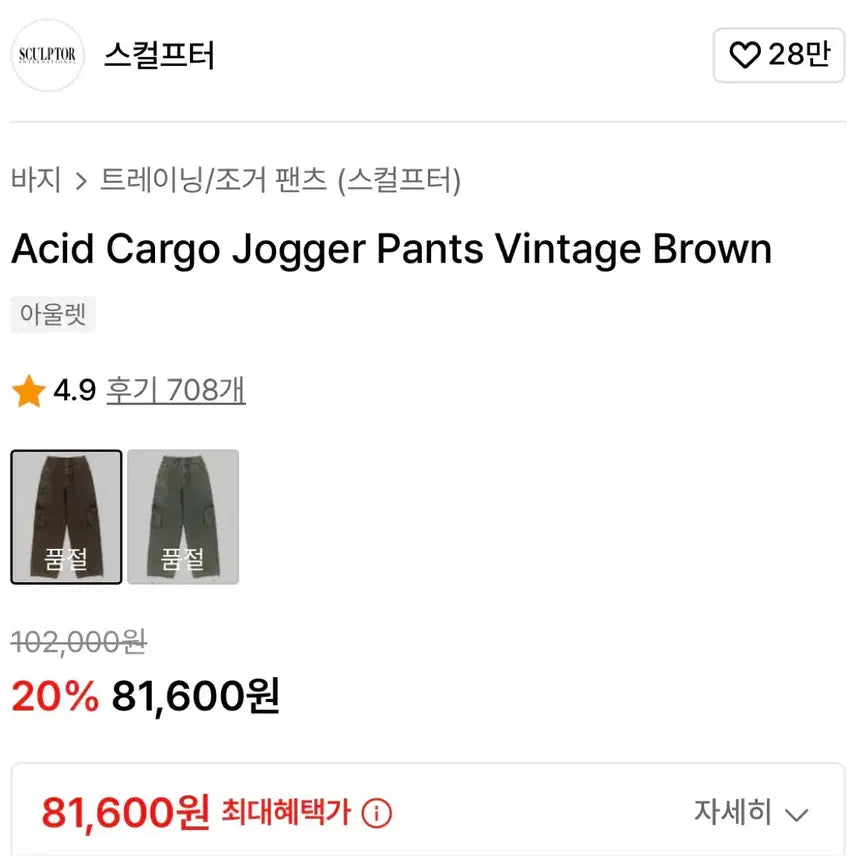Open the 스컬프터 brand page

159,55
